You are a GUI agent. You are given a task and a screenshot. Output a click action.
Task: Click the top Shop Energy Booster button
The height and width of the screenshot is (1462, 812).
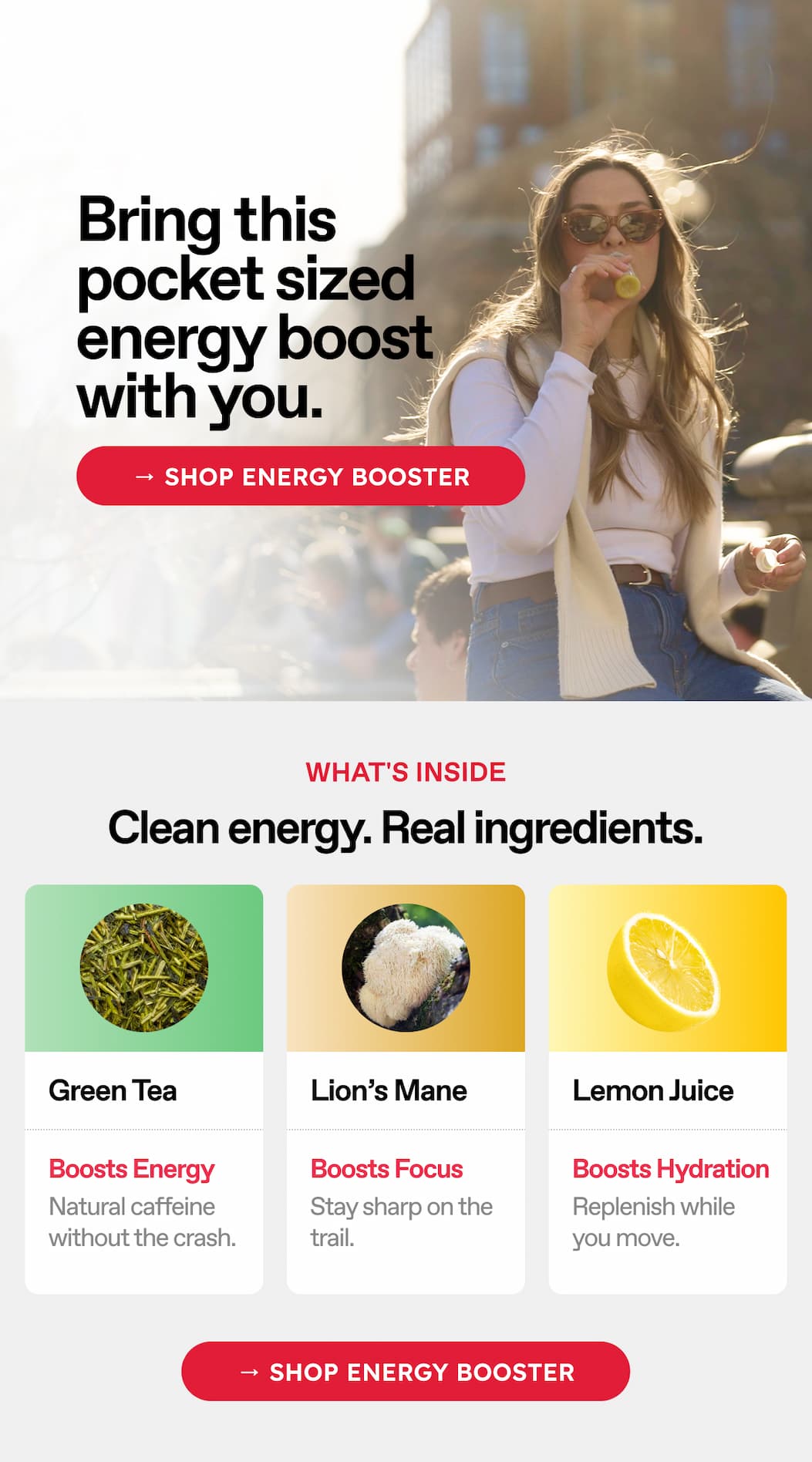(302, 476)
